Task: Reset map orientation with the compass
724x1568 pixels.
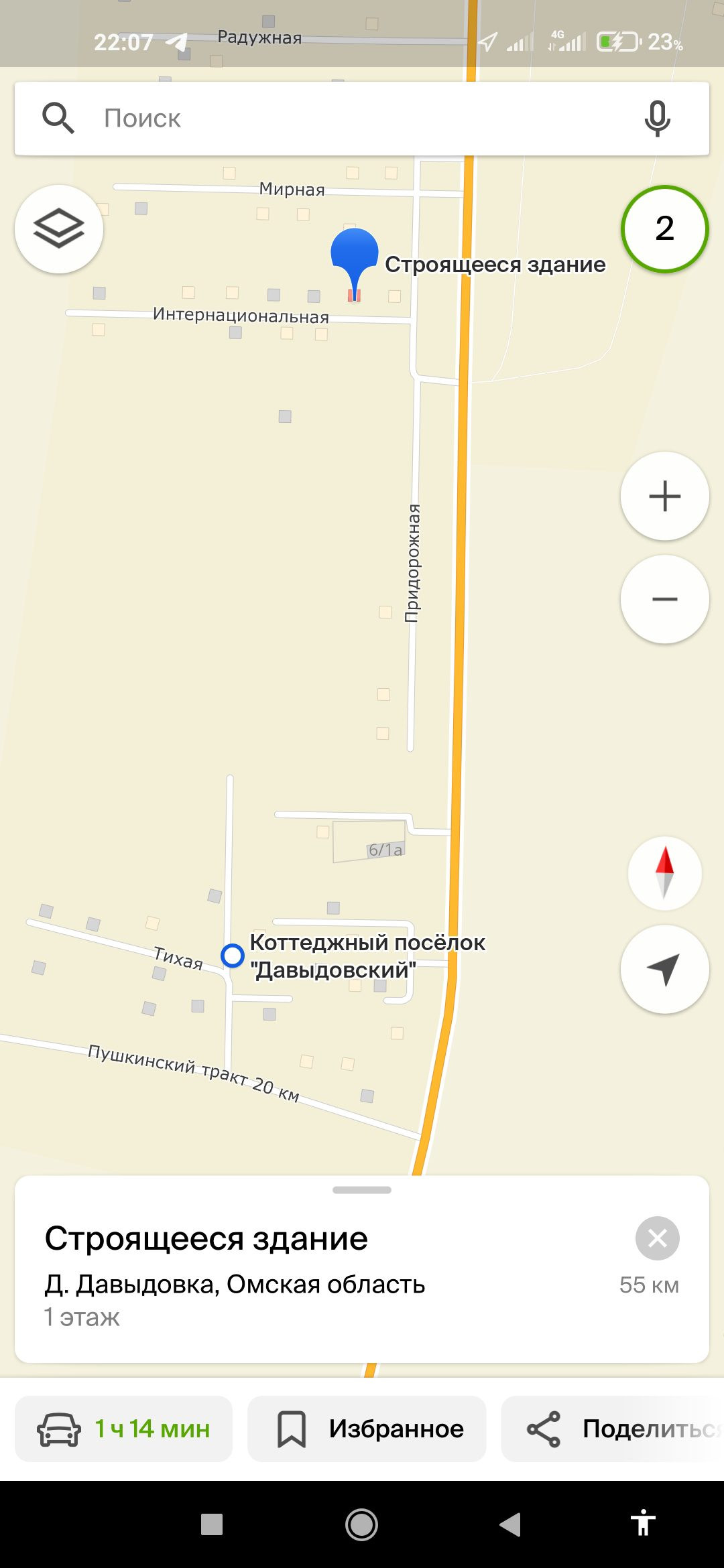Action: coord(664,873)
